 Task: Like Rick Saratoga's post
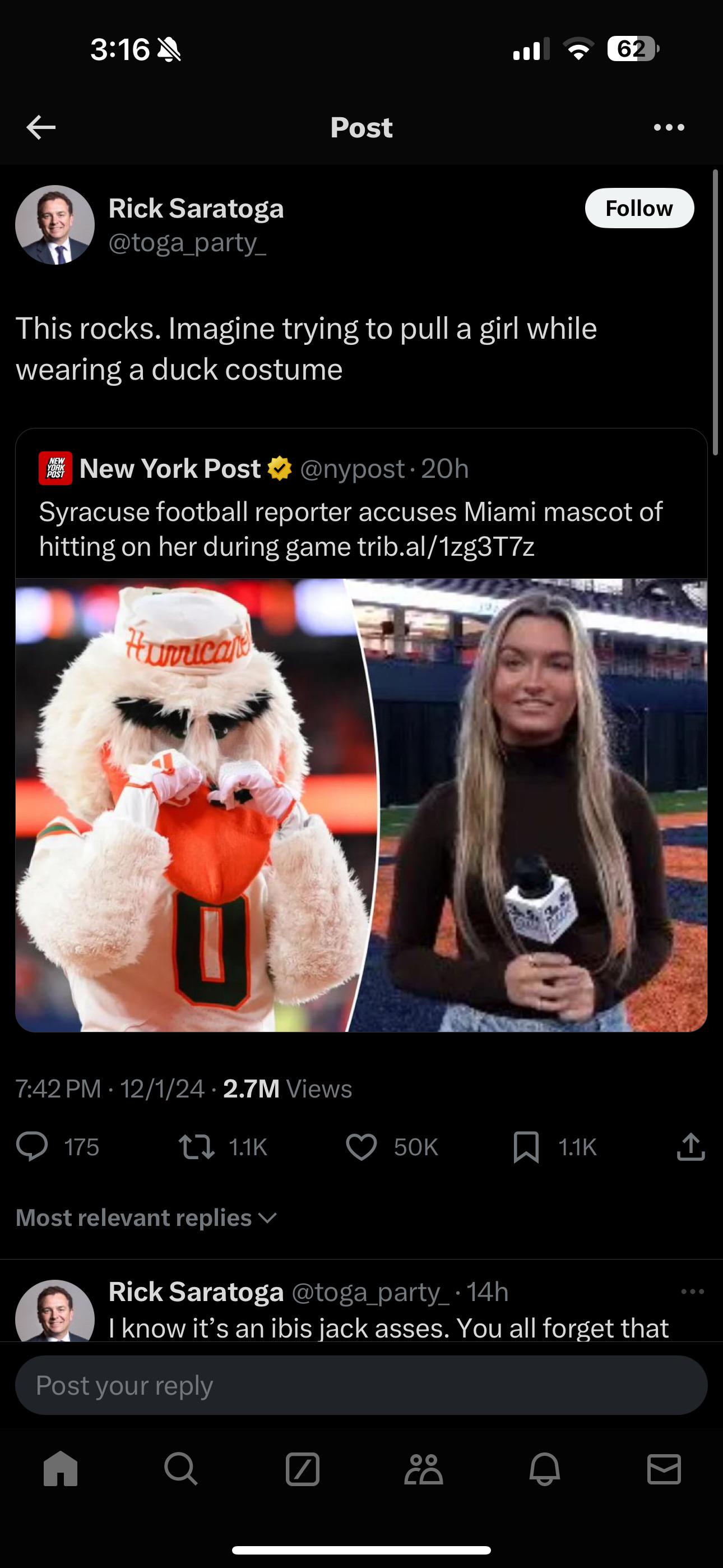pyautogui.click(x=361, y=1147)
